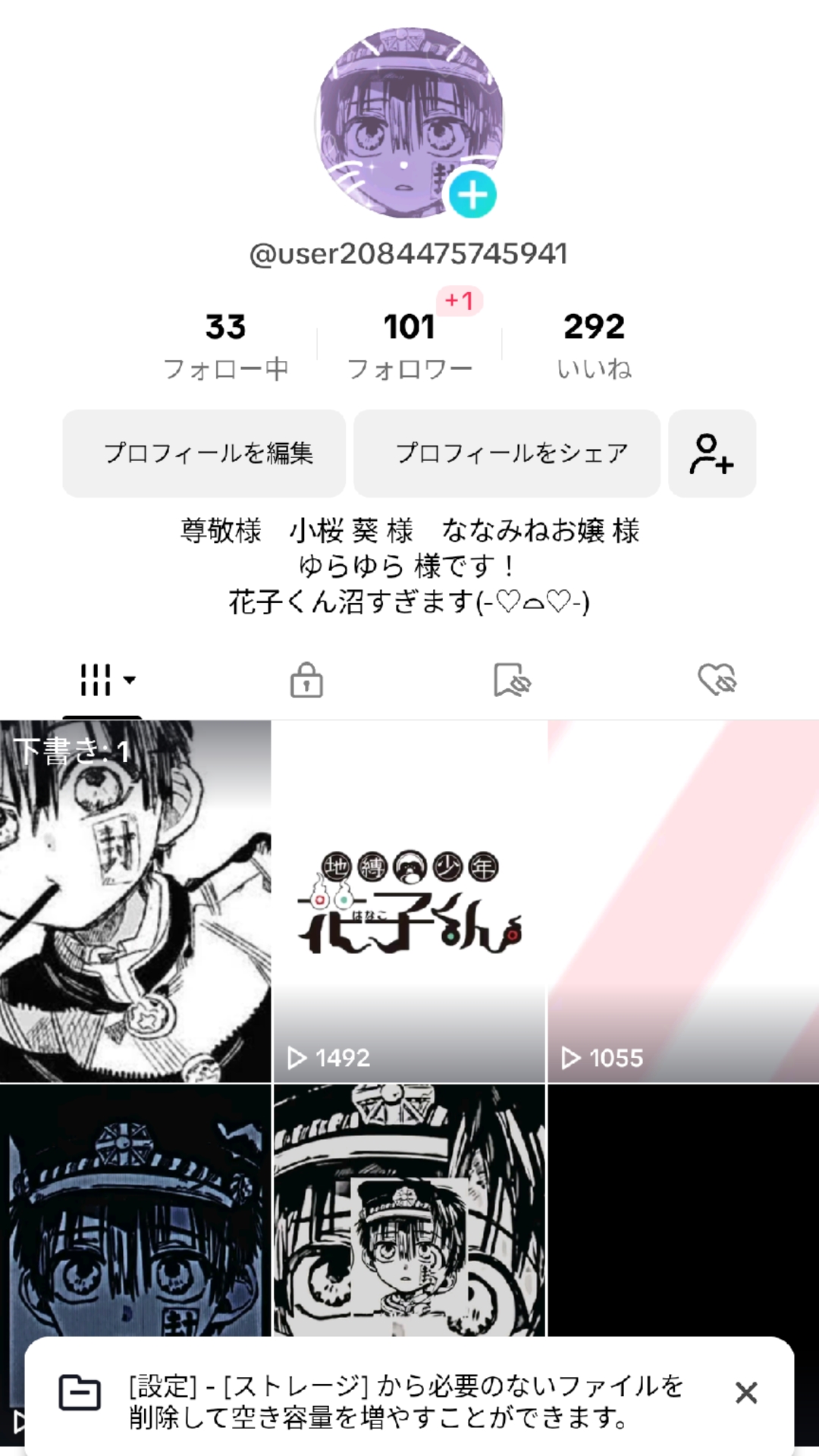Tap プロフィールを編集 button
Screen dimensions: 819x1456
204,453
